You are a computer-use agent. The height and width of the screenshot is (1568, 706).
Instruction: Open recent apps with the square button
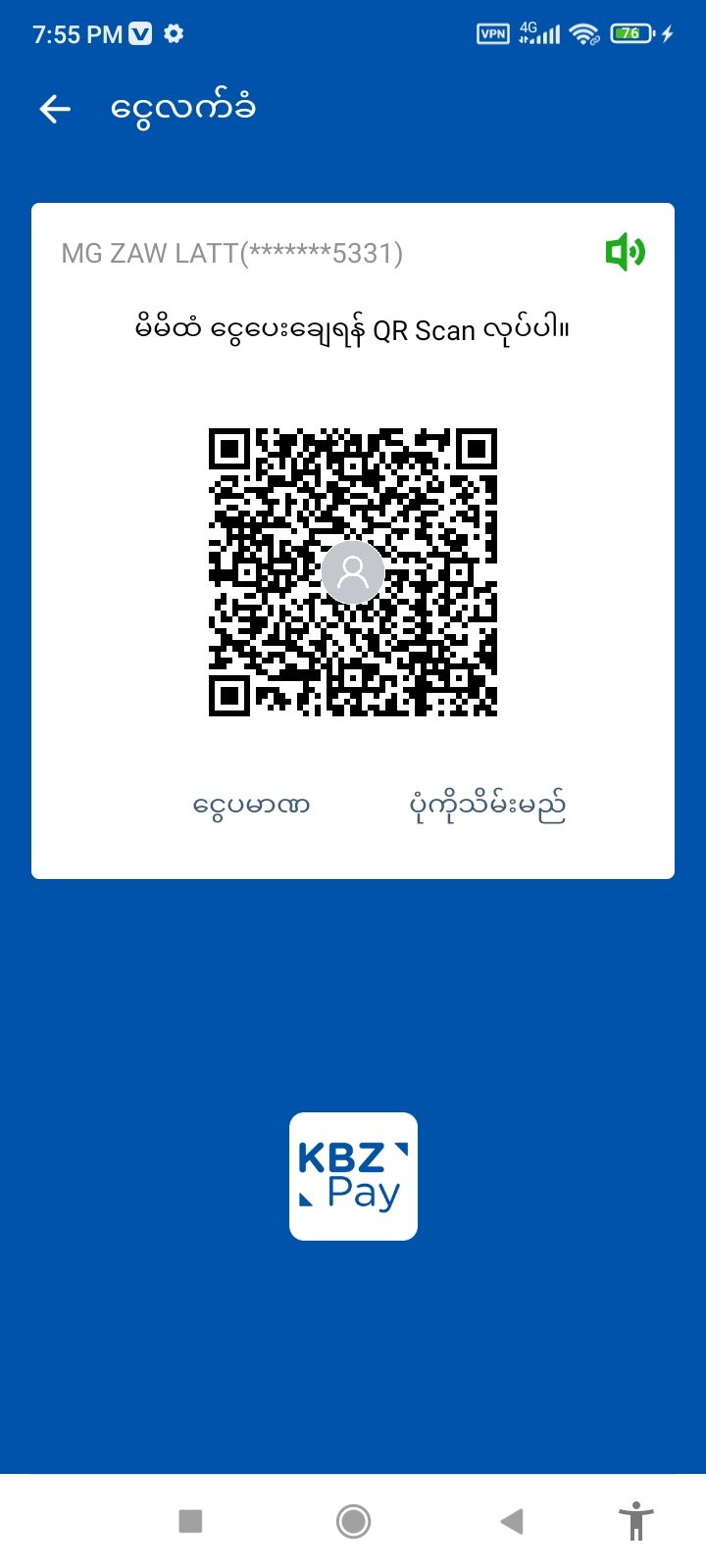pyautogui.click(x=190, y=1521)
